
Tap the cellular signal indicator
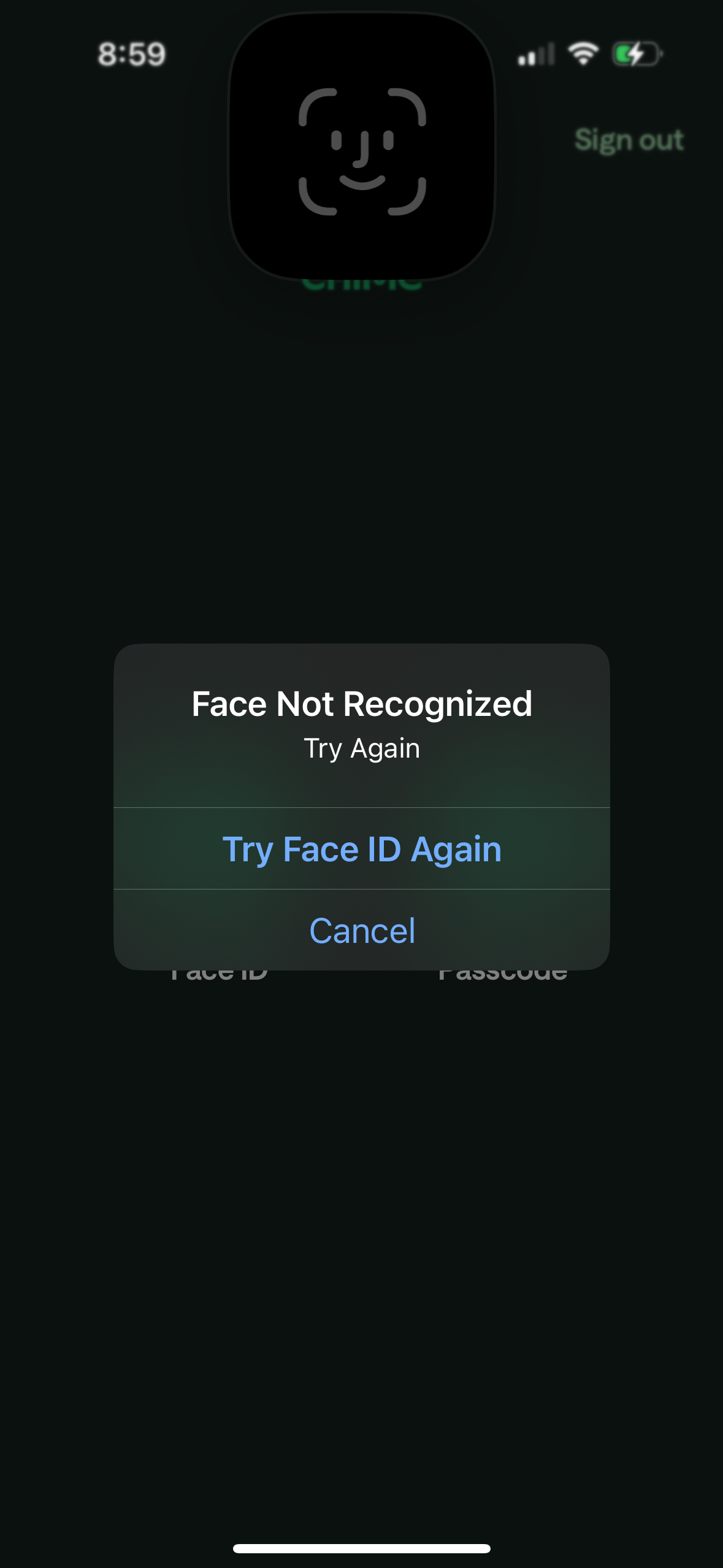tap(536, 54)
